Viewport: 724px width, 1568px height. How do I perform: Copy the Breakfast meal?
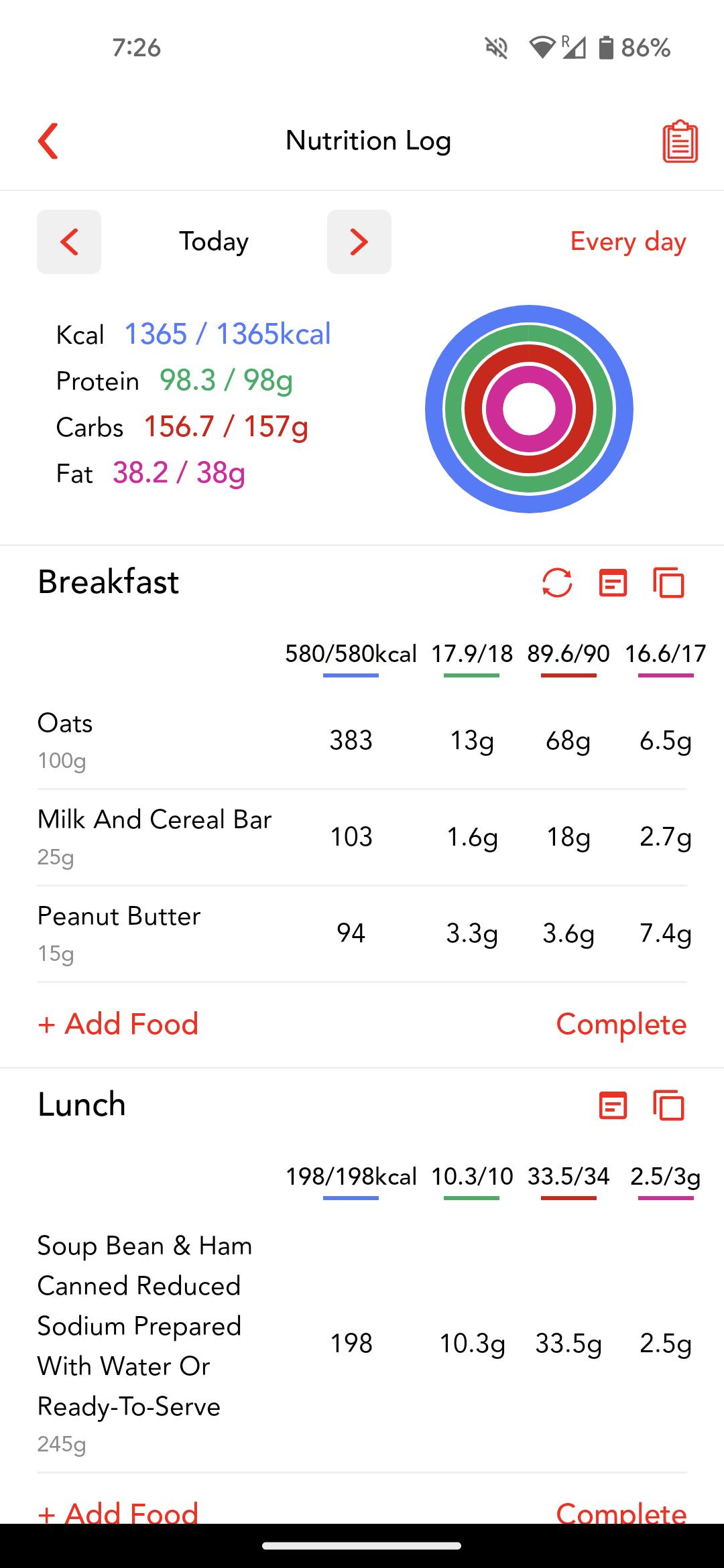coord(668,582)
